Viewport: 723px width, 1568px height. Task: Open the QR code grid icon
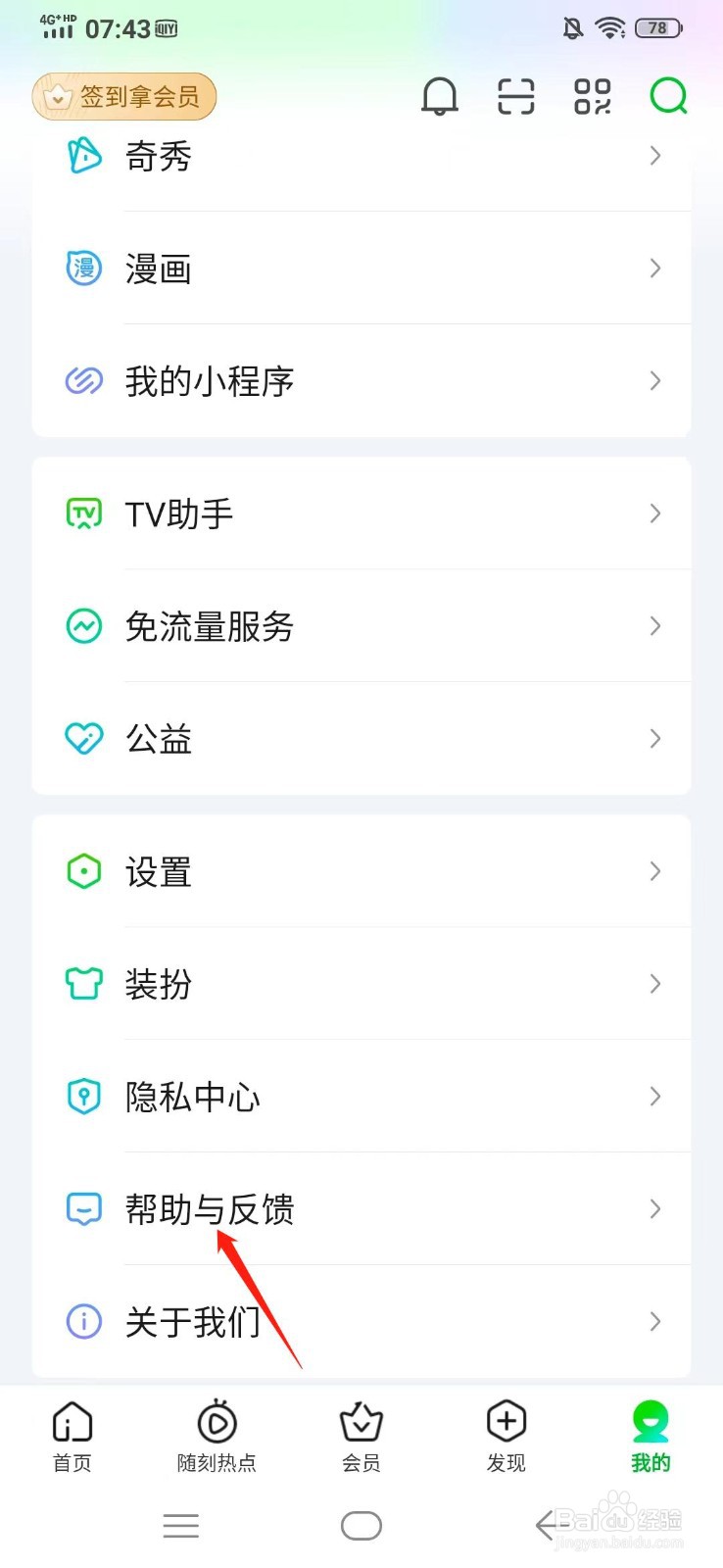pyautogui.click(x=593, y=96)
